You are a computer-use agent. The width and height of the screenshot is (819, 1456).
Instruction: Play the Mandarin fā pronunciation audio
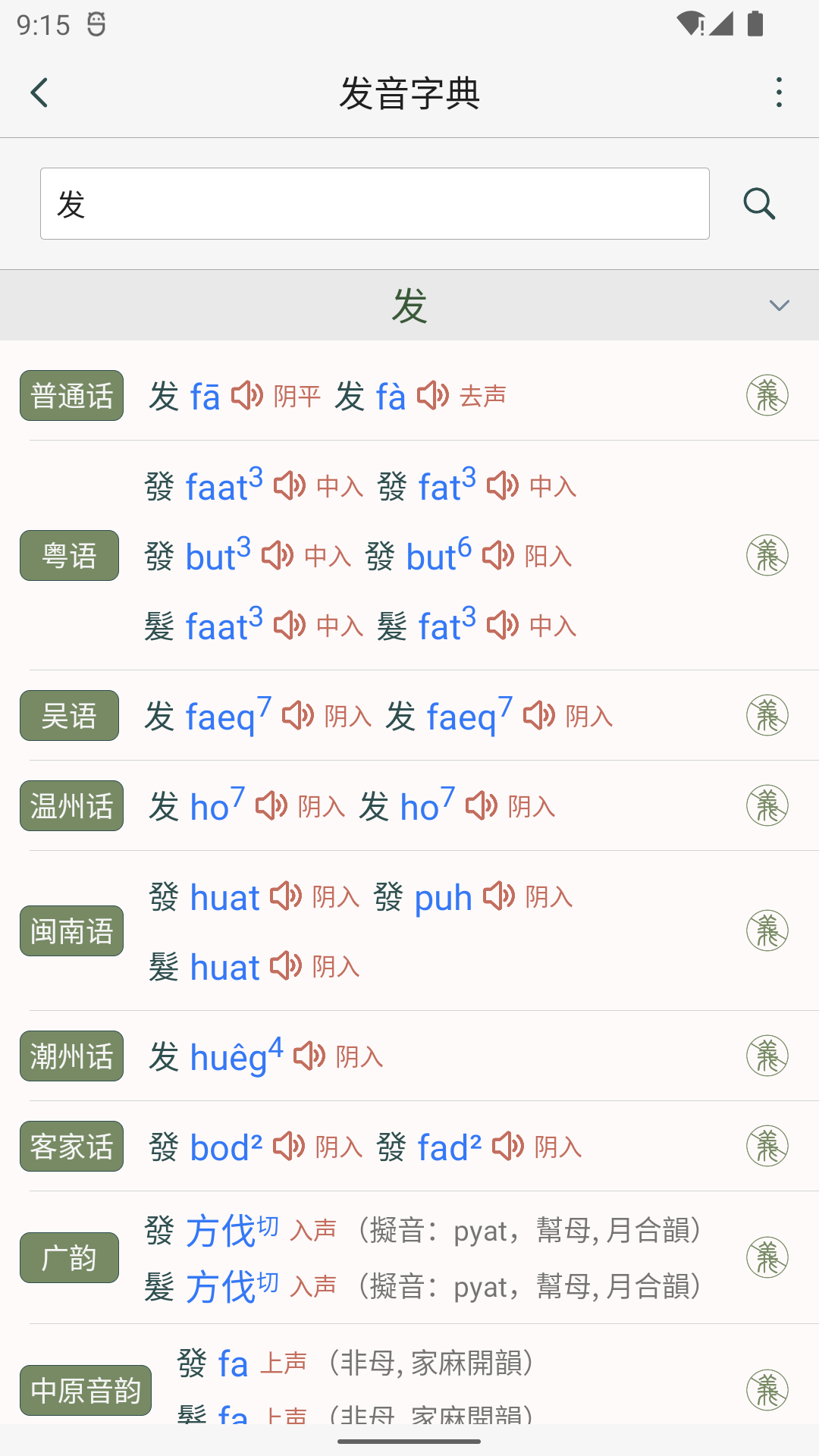[247, 396]
